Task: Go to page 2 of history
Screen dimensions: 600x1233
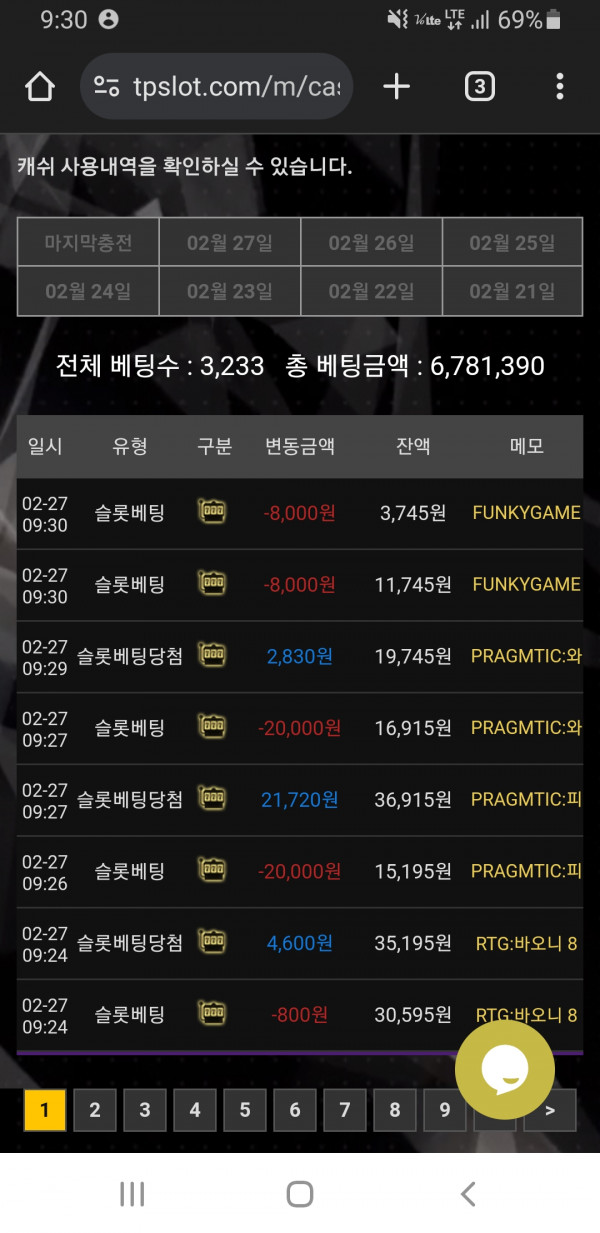Action: pyautogui.click(x=95, y=1110)
